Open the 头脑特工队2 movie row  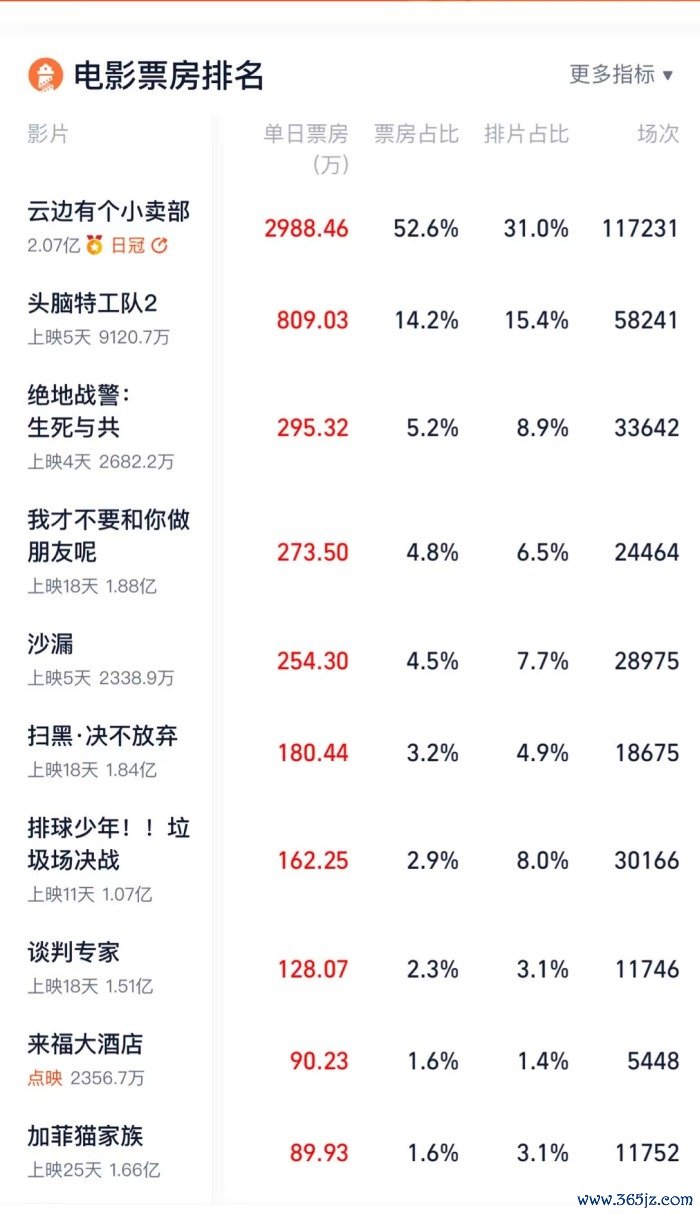350,319
